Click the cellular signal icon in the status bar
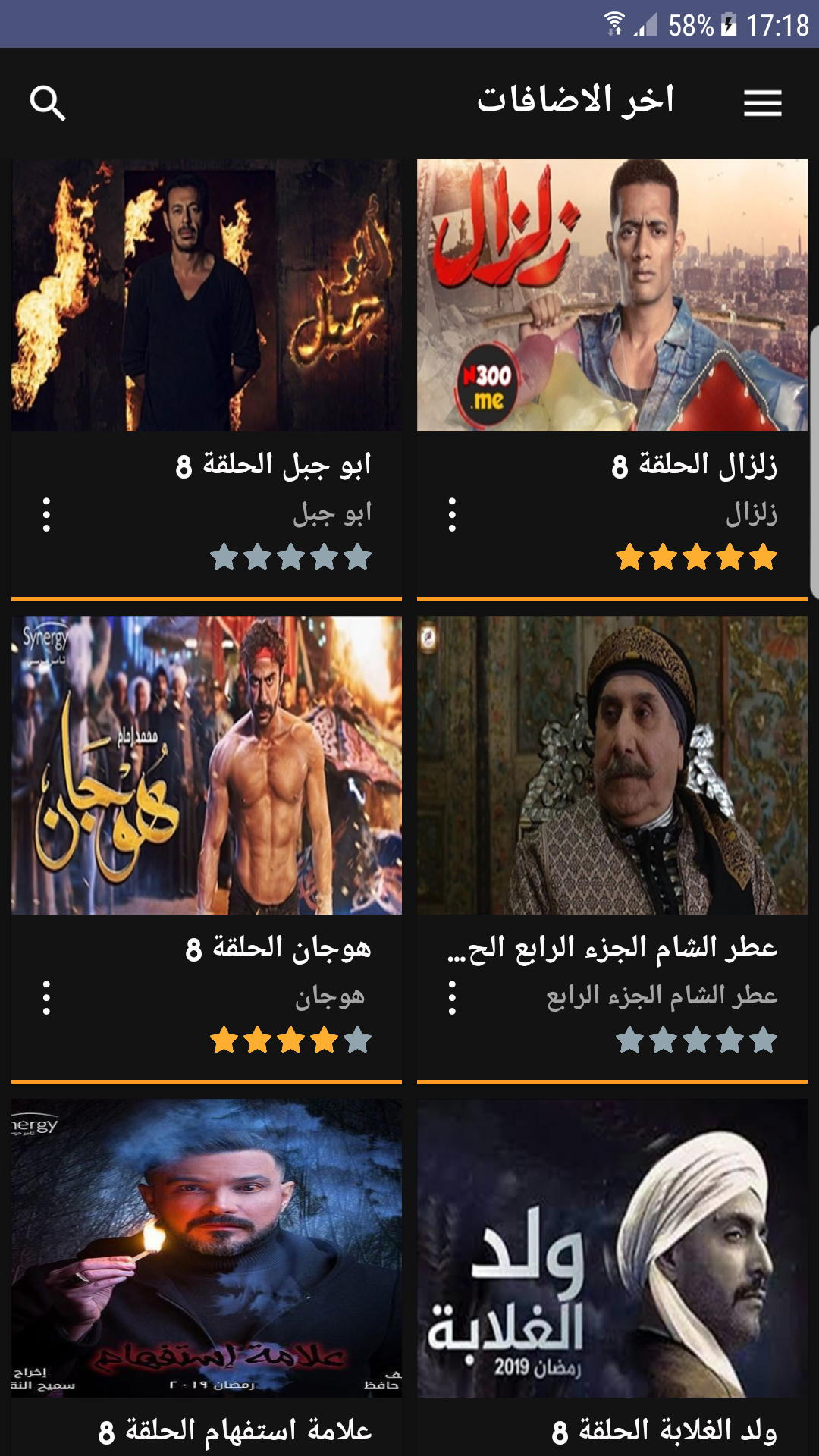The height and width of the screenshot is (1456, 819). click(647, 23)
